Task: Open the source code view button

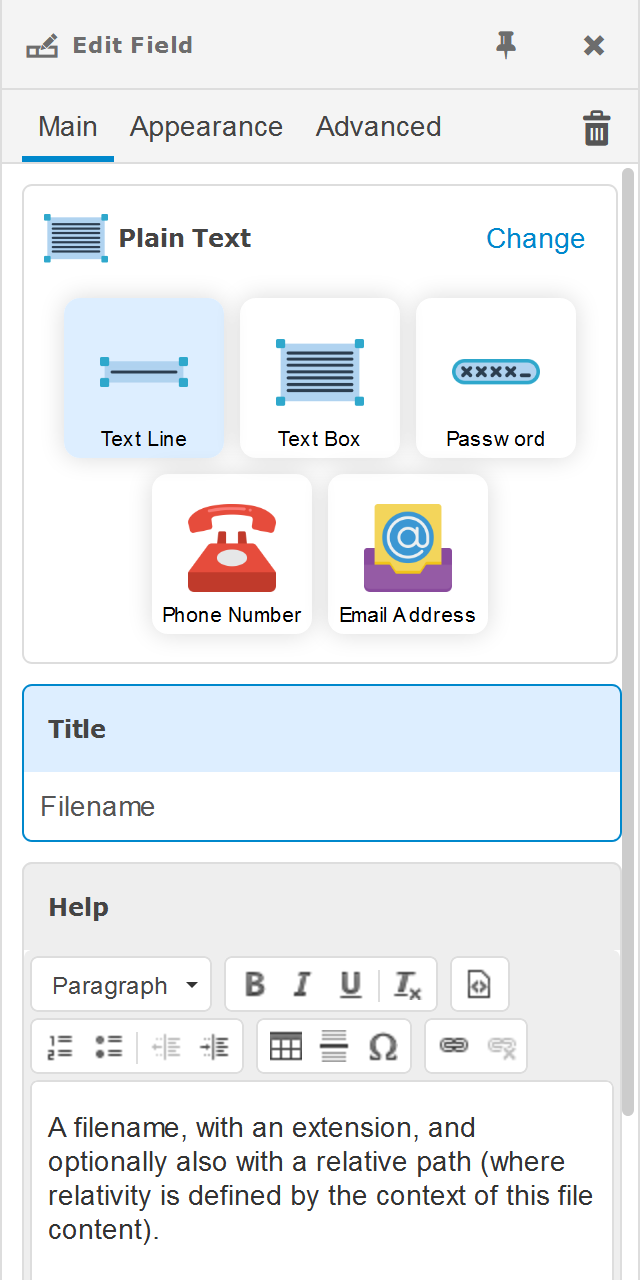Action: [x=480, y=985]
